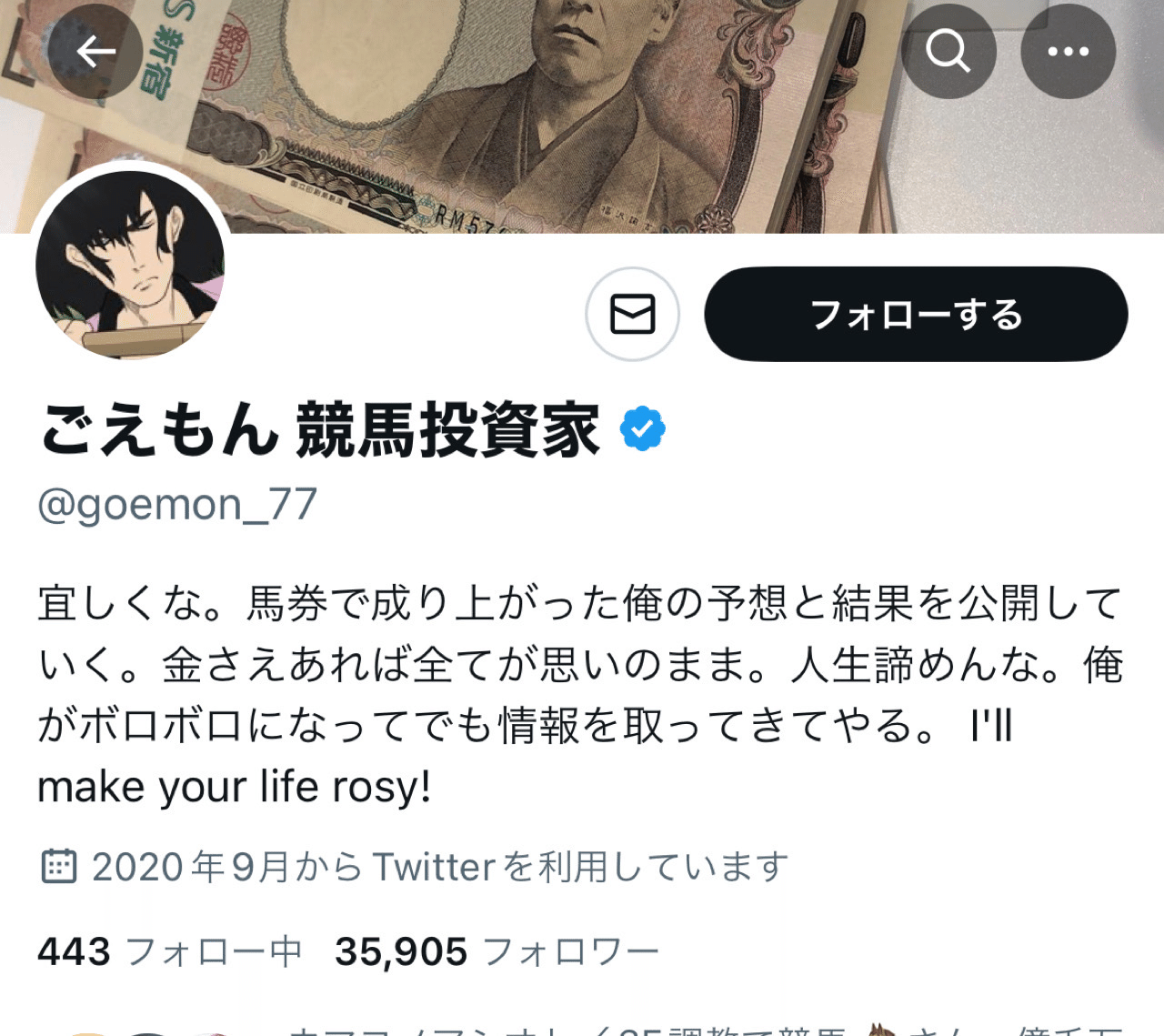The height and width of the screenshot is (1036, 1164).
Task: Open the 35,905 フォロワー followers list
Action: (x=497, y=952)
